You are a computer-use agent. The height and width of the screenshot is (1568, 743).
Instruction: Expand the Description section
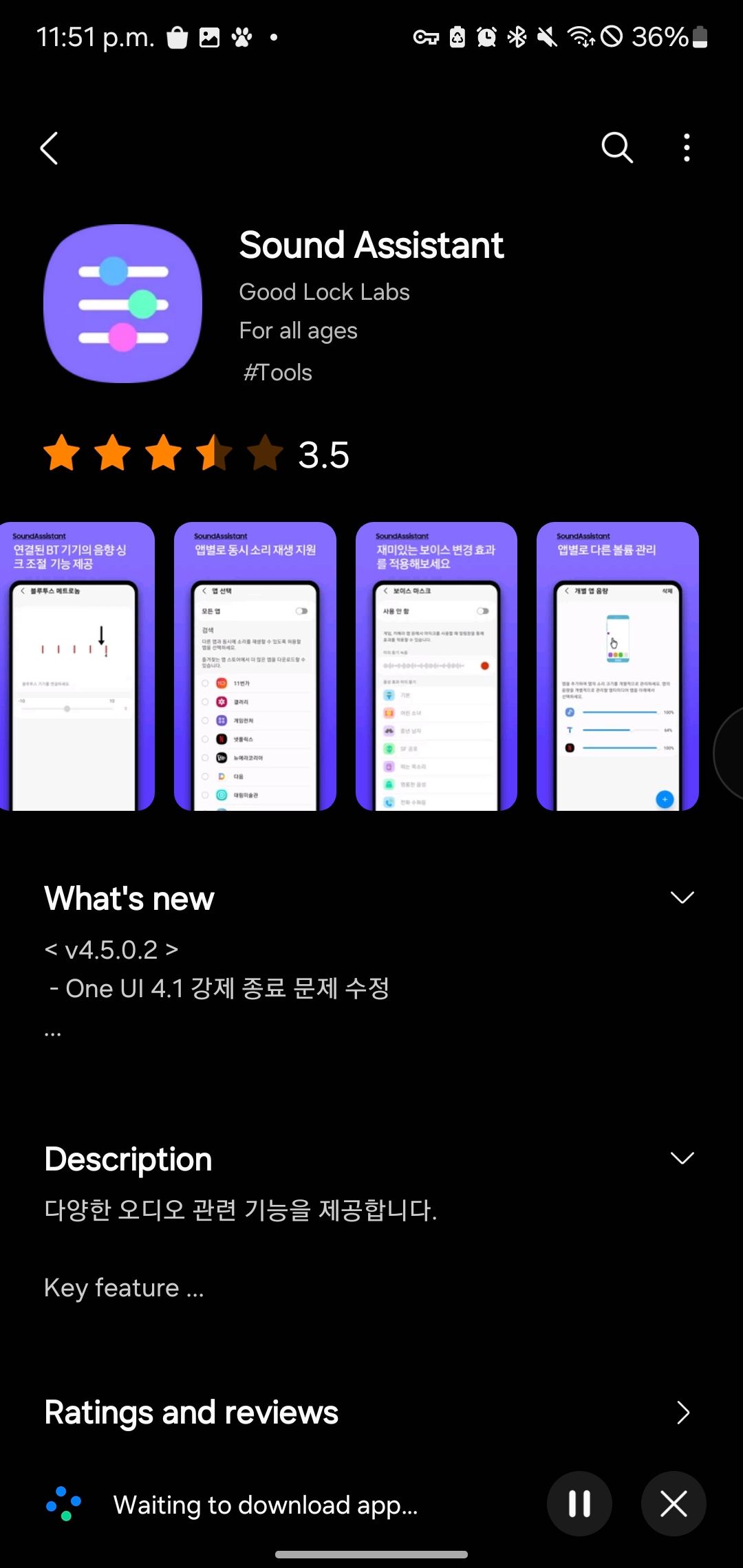[682, 1158]
